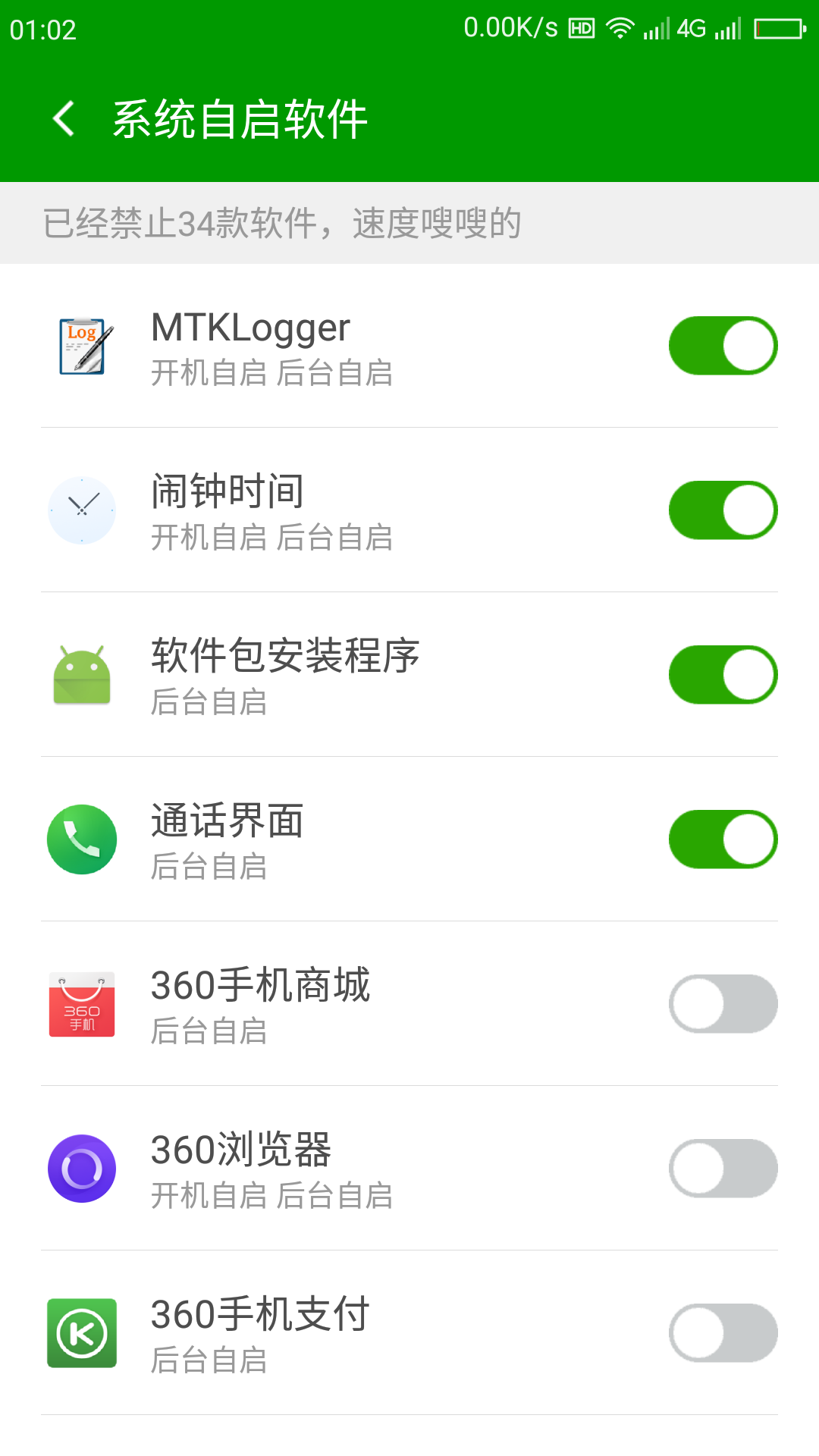Viewport: 819px width, 1456px height.
Task: Click the green phone icon for 通话界面
Action: click(x=81, y=839)
